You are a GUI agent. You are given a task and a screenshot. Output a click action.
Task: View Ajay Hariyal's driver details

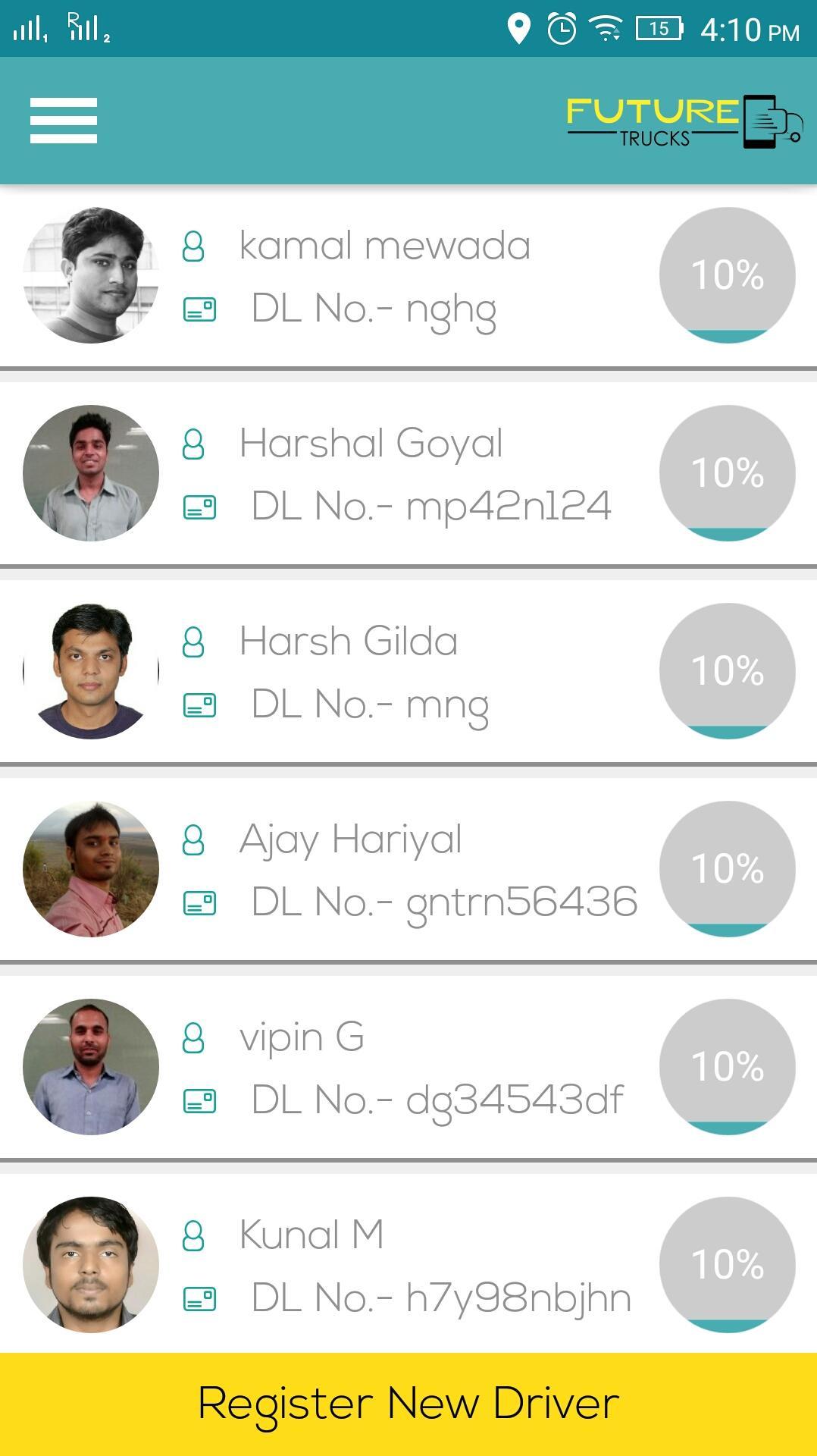point(384,870)
